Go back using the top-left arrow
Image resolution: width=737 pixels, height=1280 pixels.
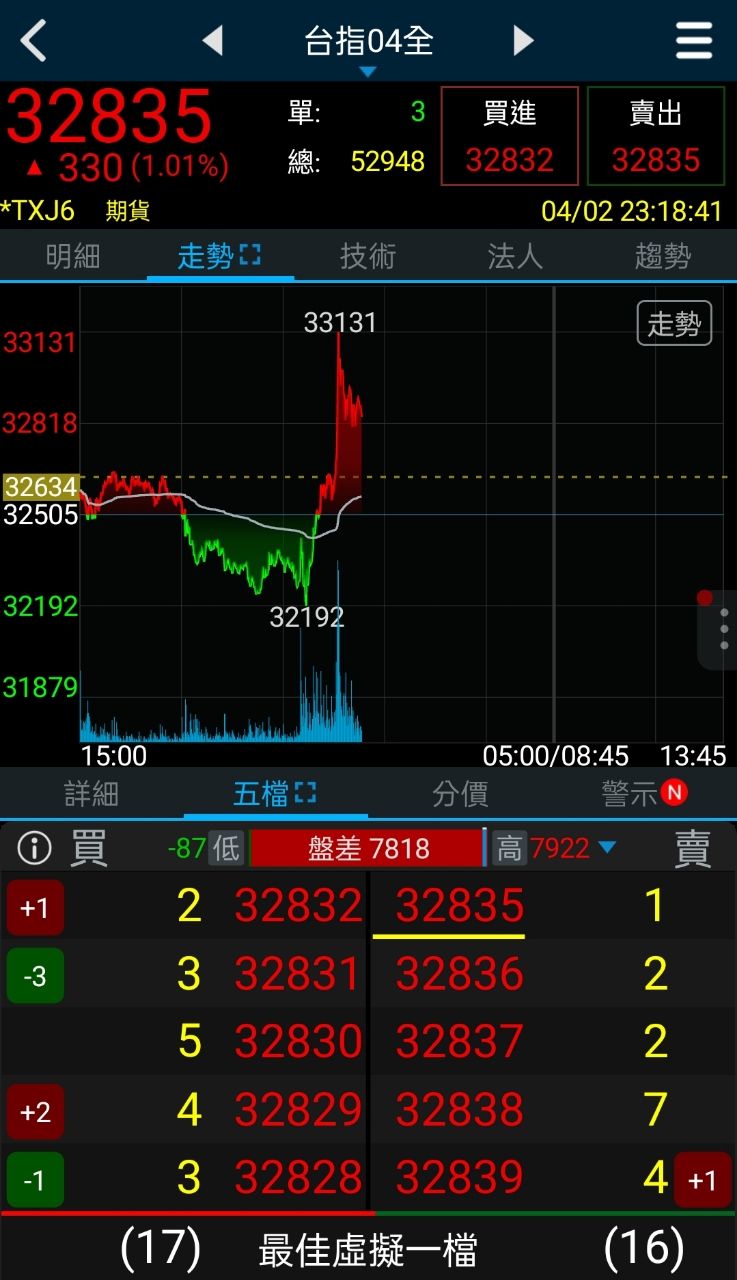pos(35,41)
